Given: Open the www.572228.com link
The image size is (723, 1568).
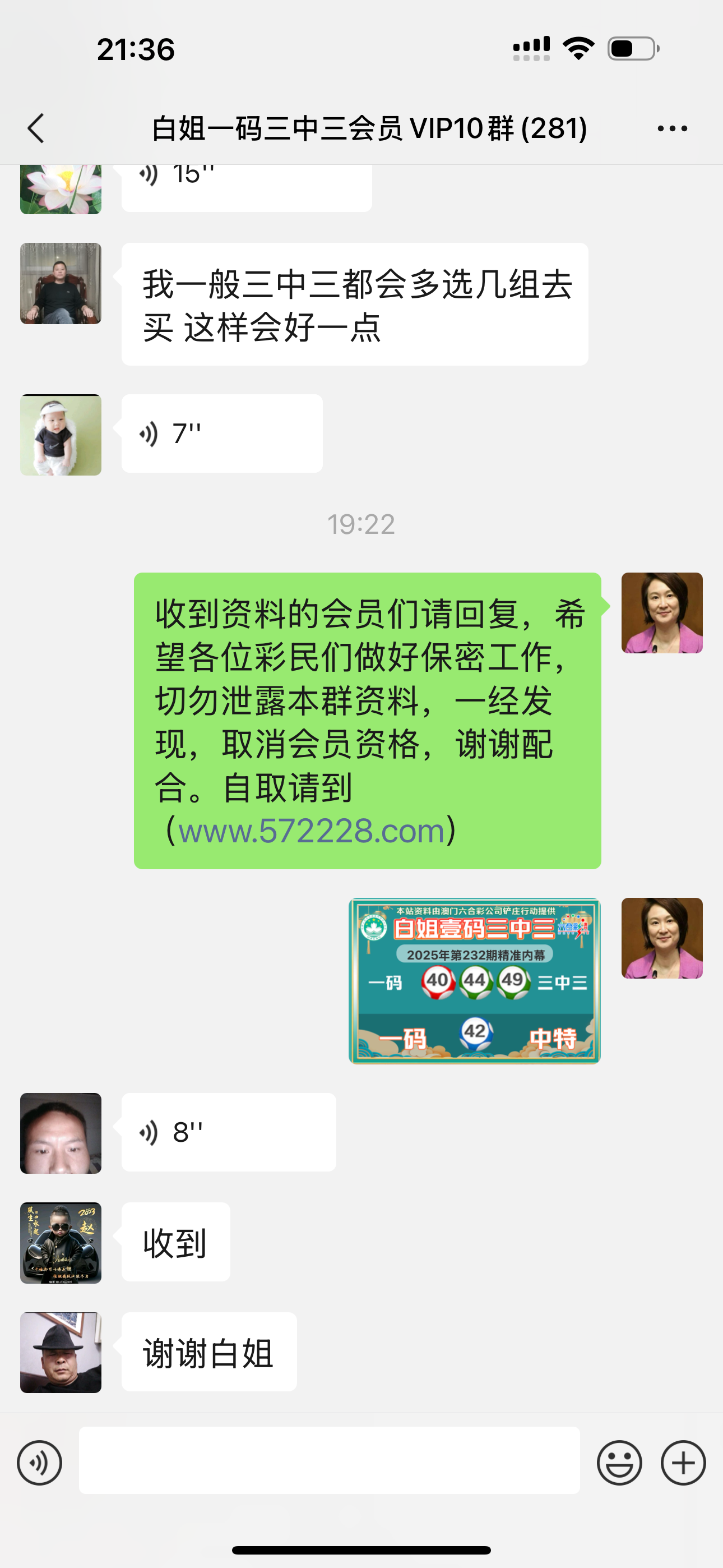Looking at the screenshot, I should point(311,831).
